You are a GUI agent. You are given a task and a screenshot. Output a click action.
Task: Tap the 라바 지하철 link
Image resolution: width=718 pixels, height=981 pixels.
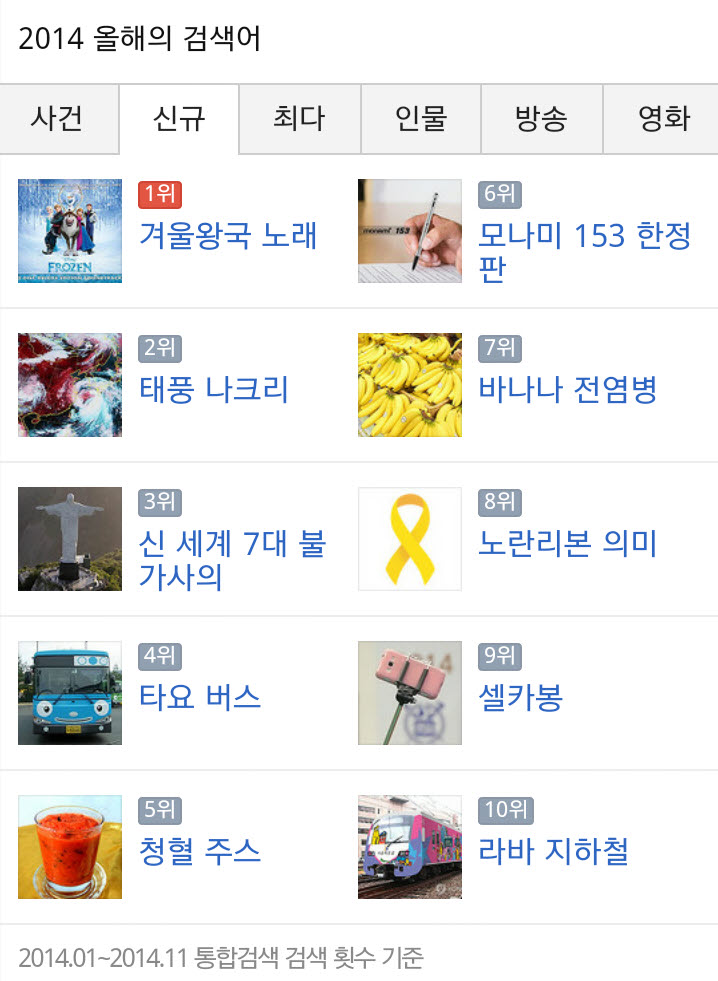tap(553, 851)
